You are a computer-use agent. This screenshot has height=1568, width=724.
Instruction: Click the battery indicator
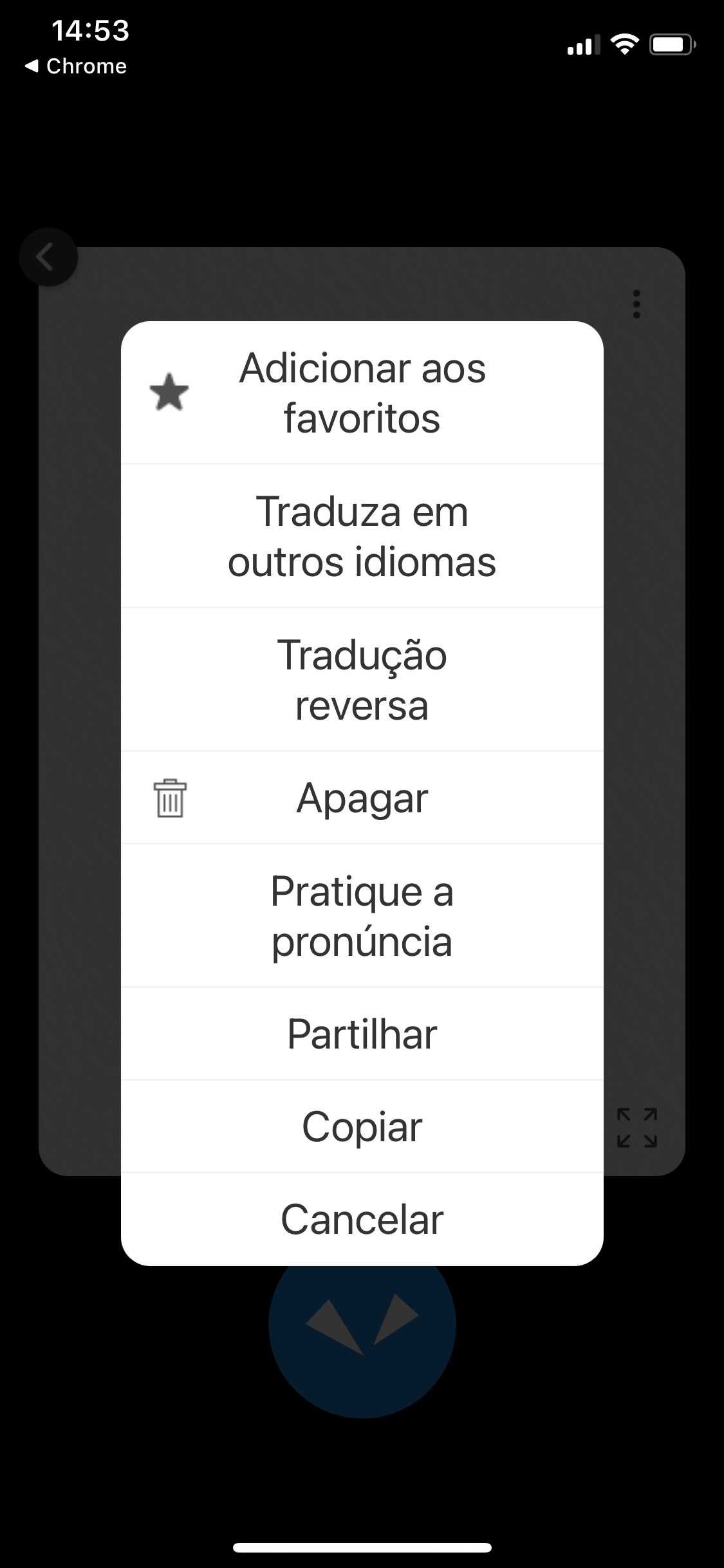[671, 43]
